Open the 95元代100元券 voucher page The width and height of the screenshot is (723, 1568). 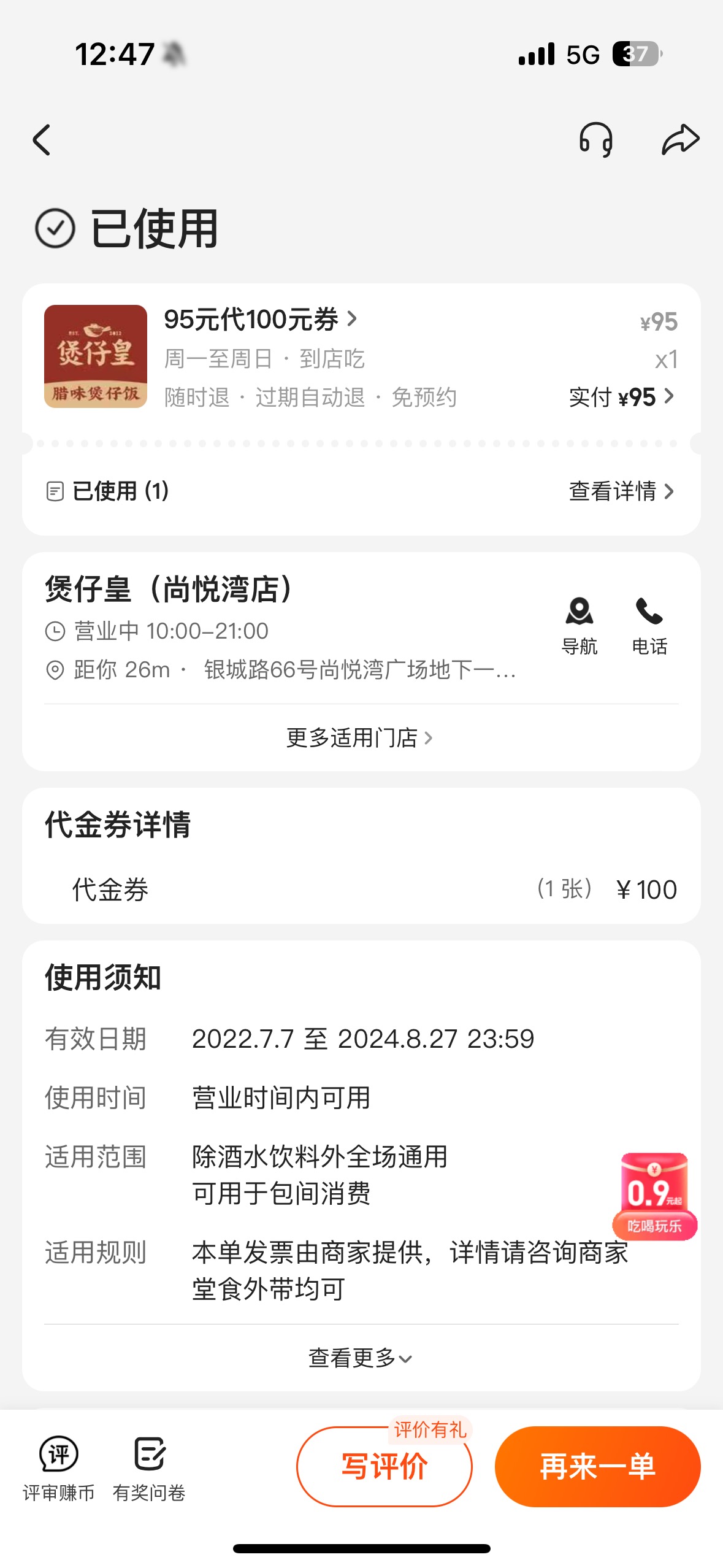tap(260, 320)
